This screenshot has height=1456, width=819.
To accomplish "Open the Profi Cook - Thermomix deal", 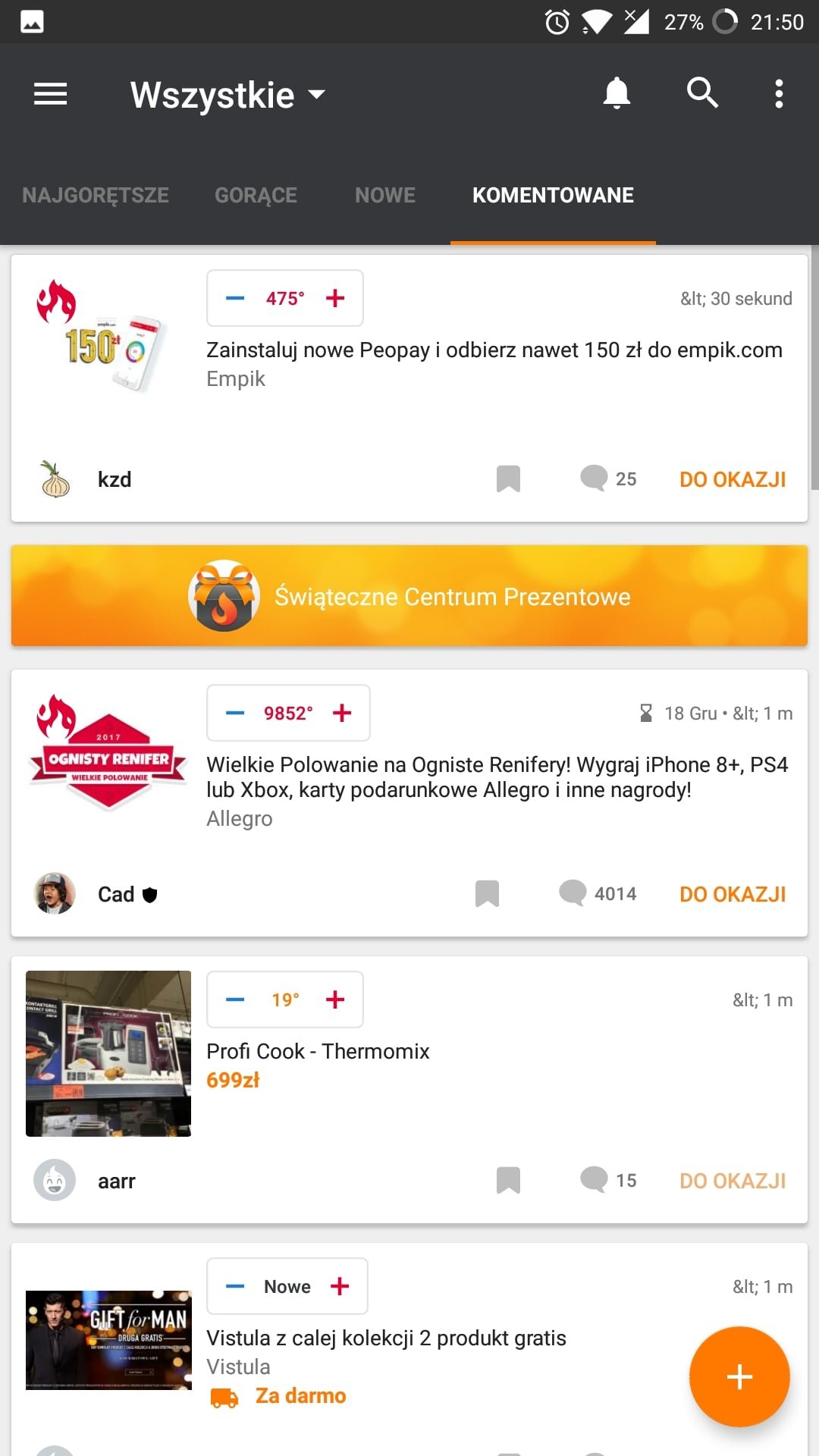I will (x=318, y=1051).
